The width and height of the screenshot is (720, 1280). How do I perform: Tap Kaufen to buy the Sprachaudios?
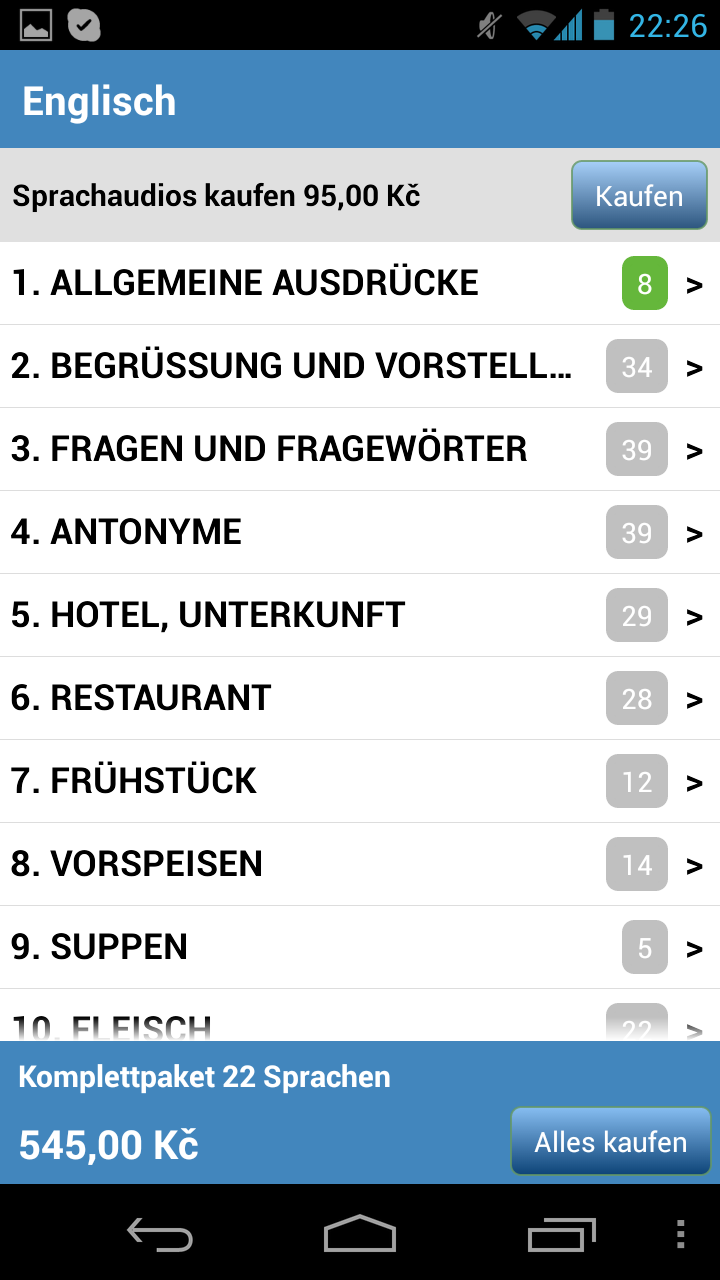[639, 196]
